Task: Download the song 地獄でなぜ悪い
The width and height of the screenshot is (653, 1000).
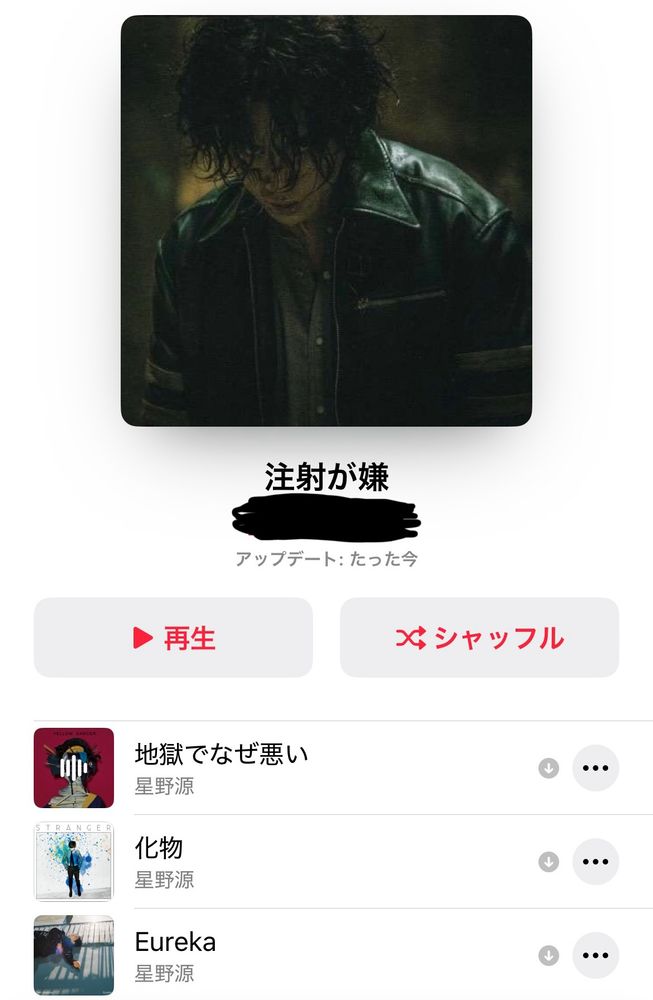Action: (x=548, y=768)
